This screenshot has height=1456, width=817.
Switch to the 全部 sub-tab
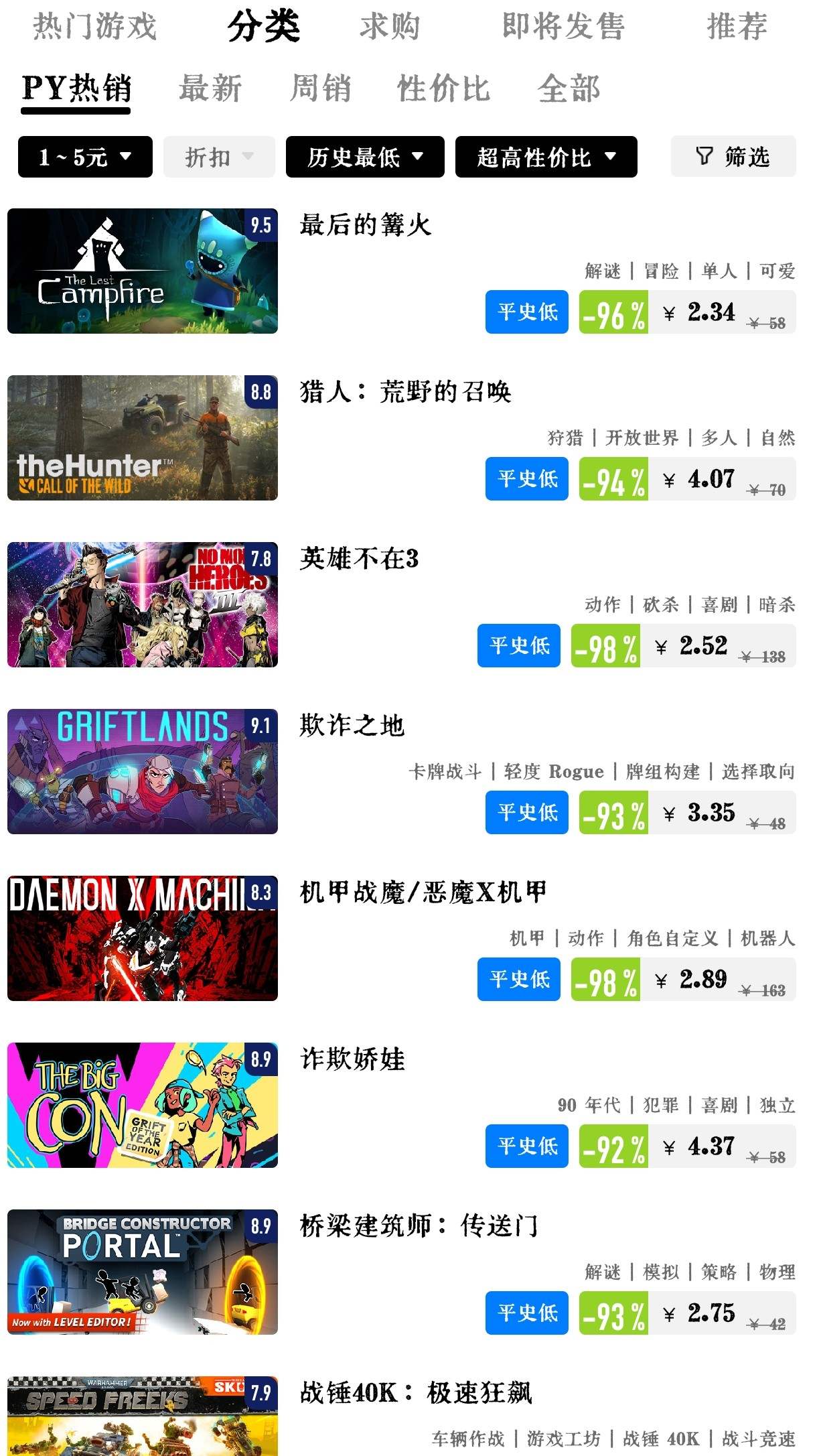pos(569,88)
